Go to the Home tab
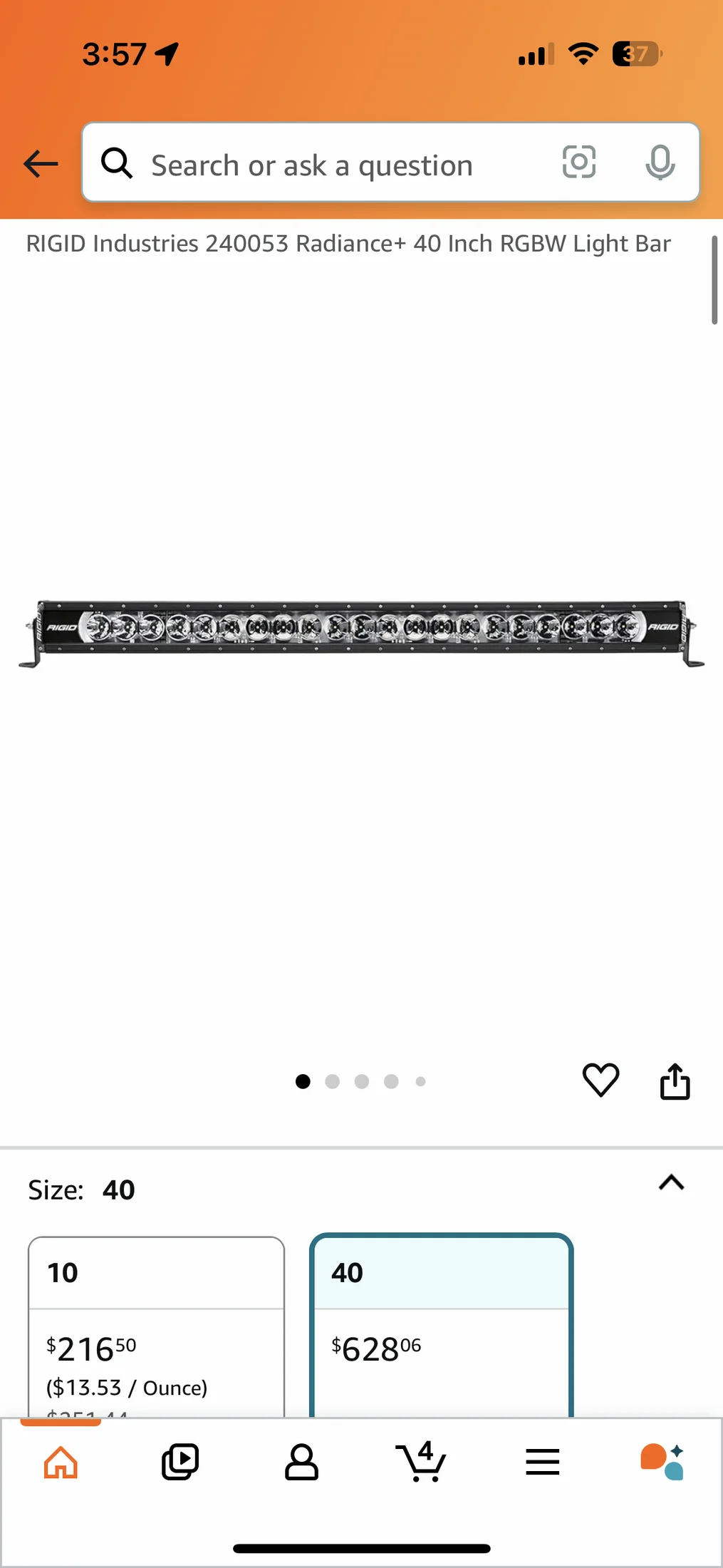The image size is (723, 1568). [x=61, y=1463]
